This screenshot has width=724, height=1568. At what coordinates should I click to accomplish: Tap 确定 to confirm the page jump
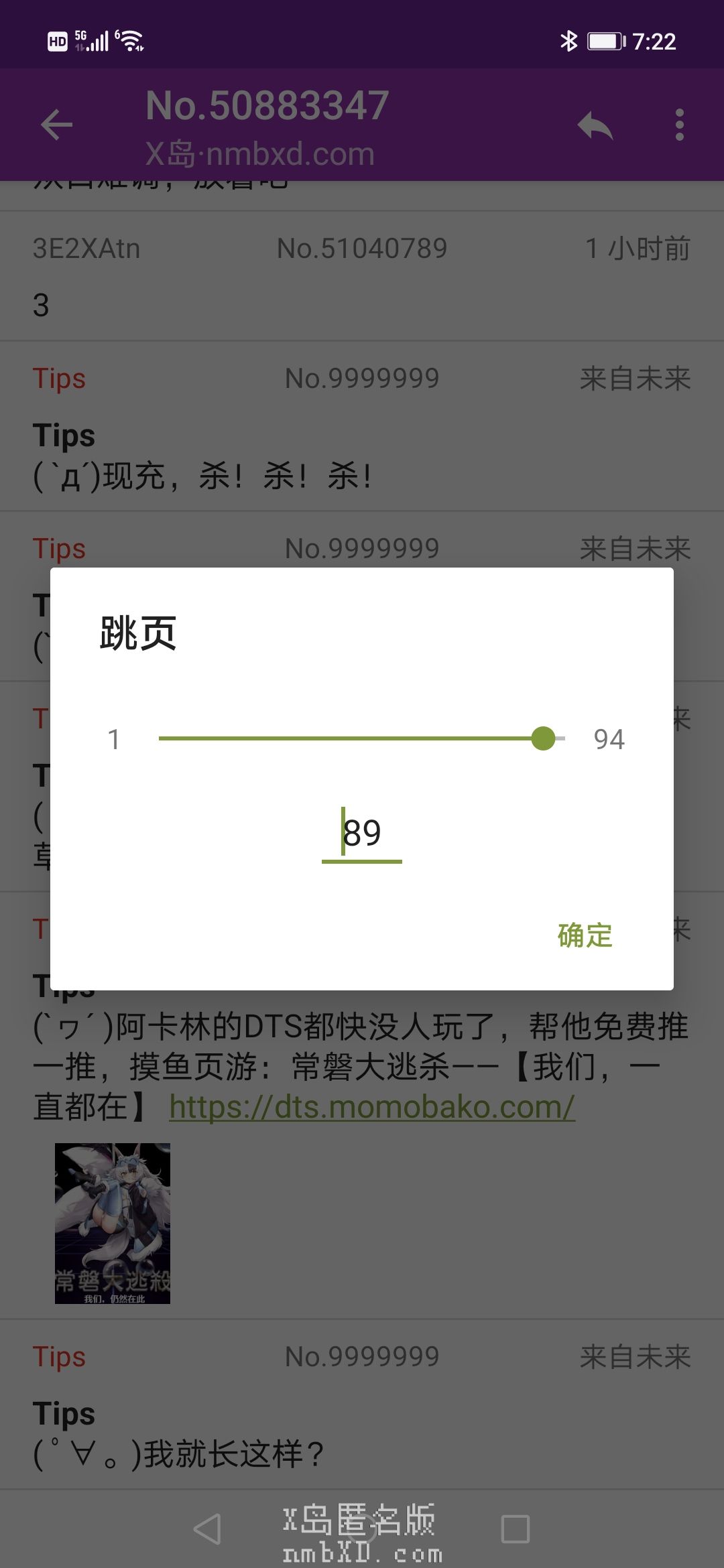[585, 935]
